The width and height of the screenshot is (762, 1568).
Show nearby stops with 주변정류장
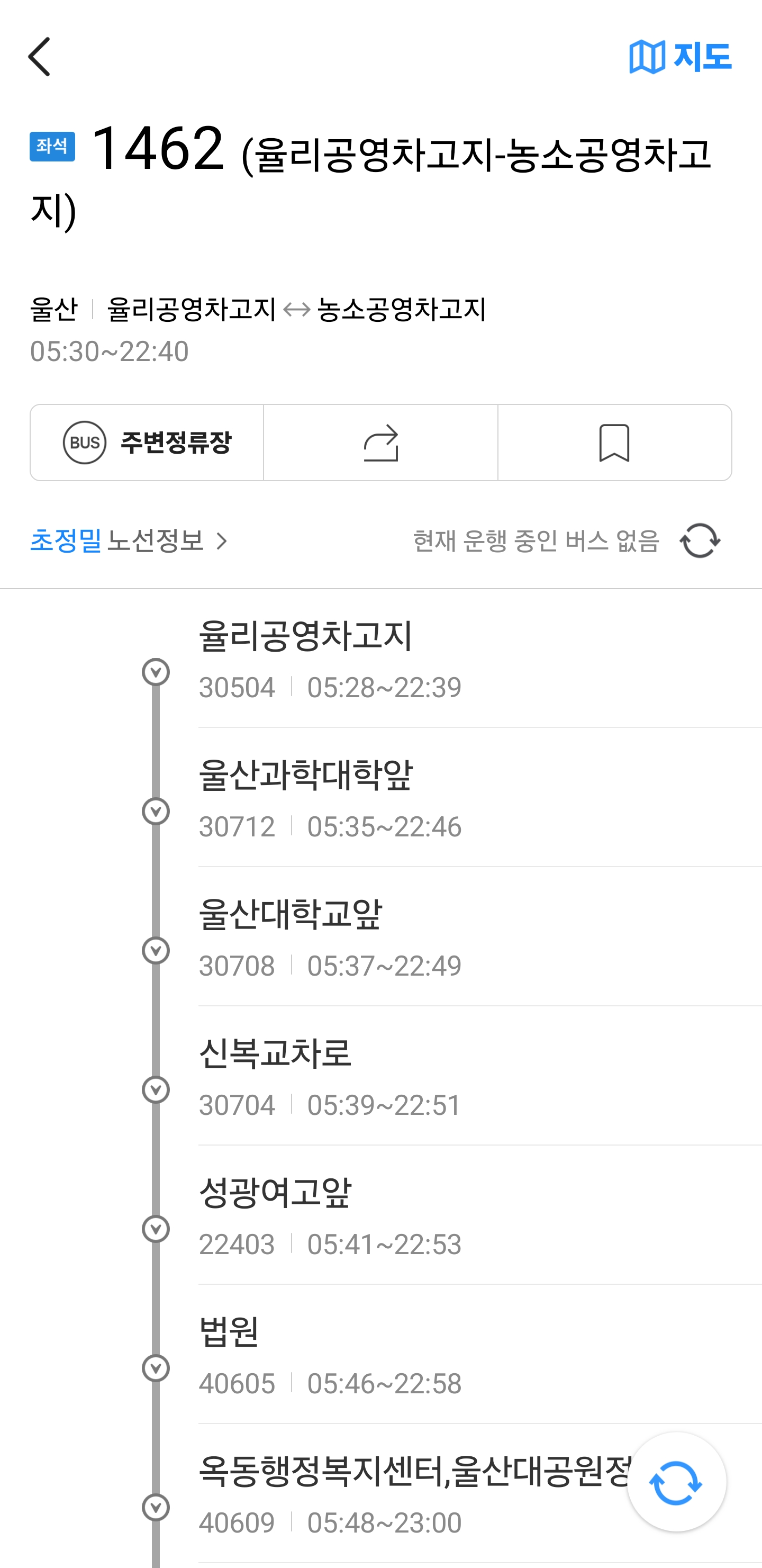pyautogui.click(x=147, y=443)
